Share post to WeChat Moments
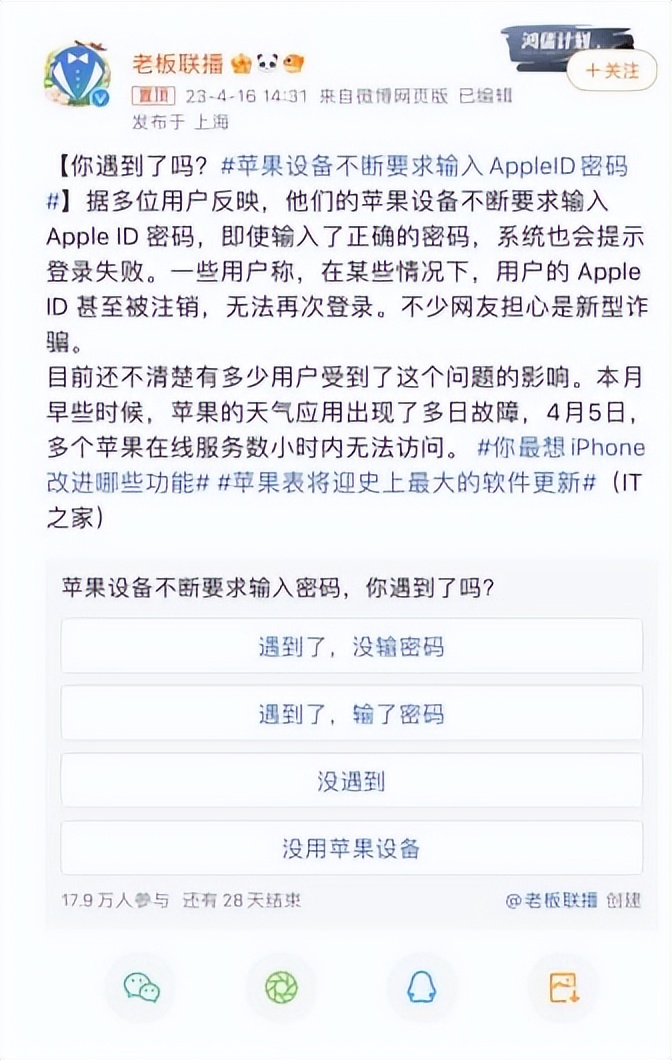Screen dimensions: 672x1060 click(281, 988)
